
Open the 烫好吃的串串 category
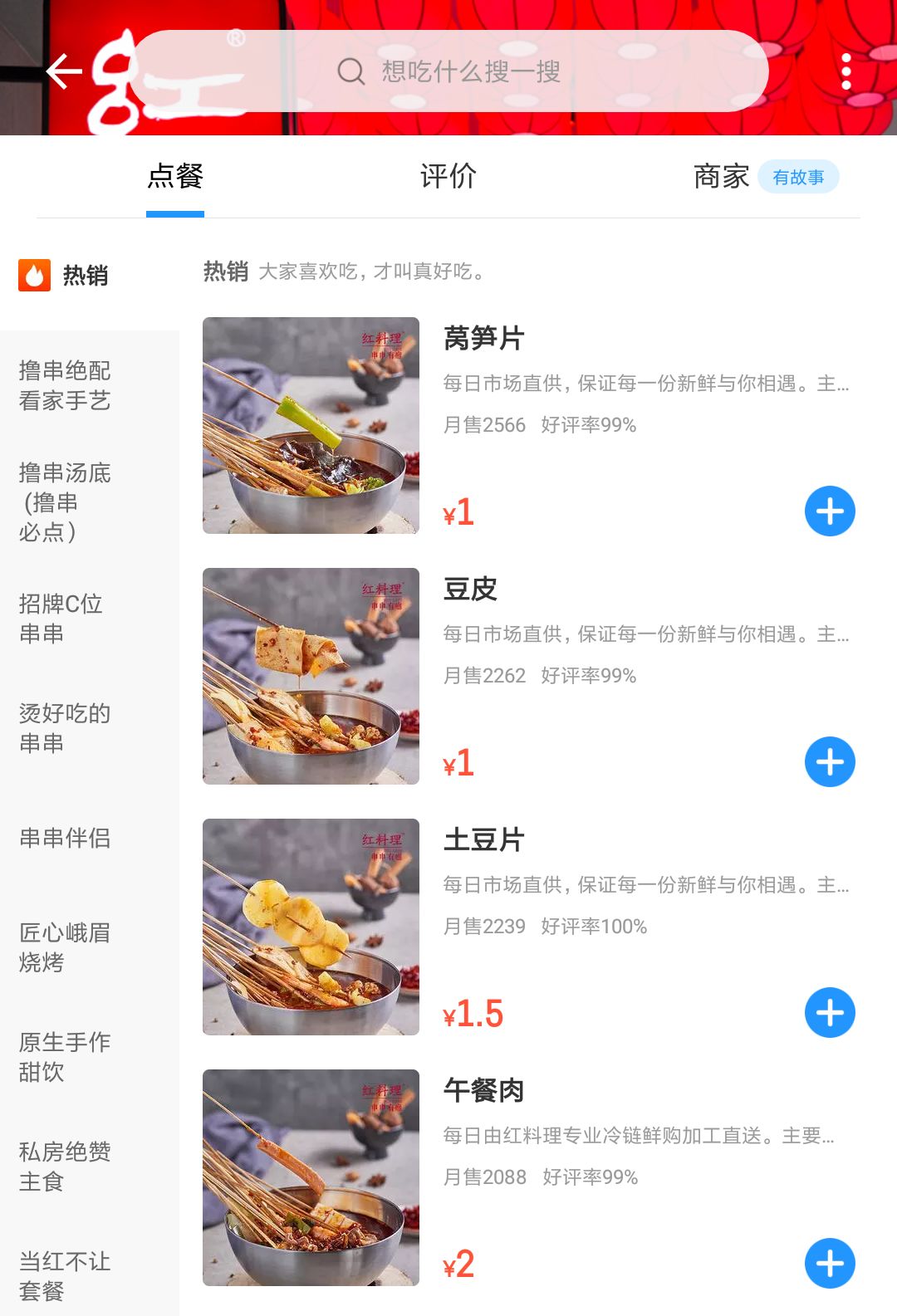[x=65, y=728]
